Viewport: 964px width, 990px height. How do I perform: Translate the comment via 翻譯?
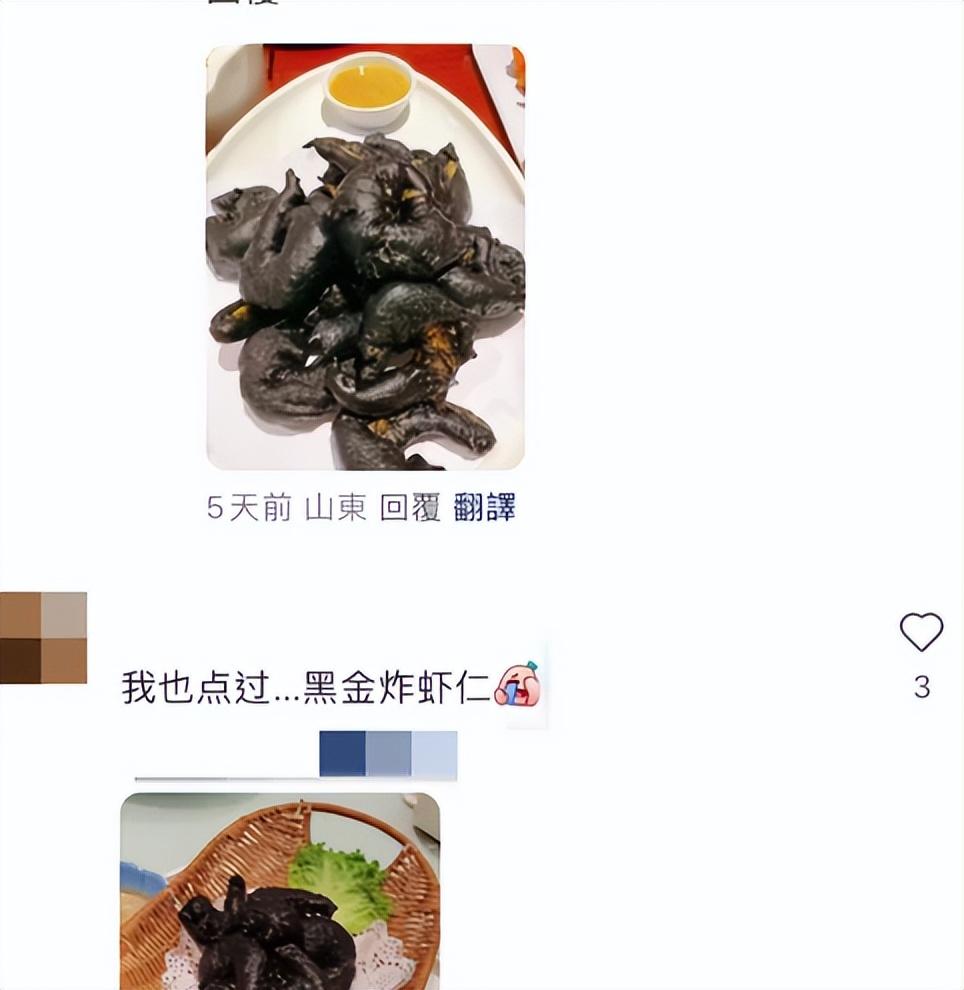coord(485,508)
